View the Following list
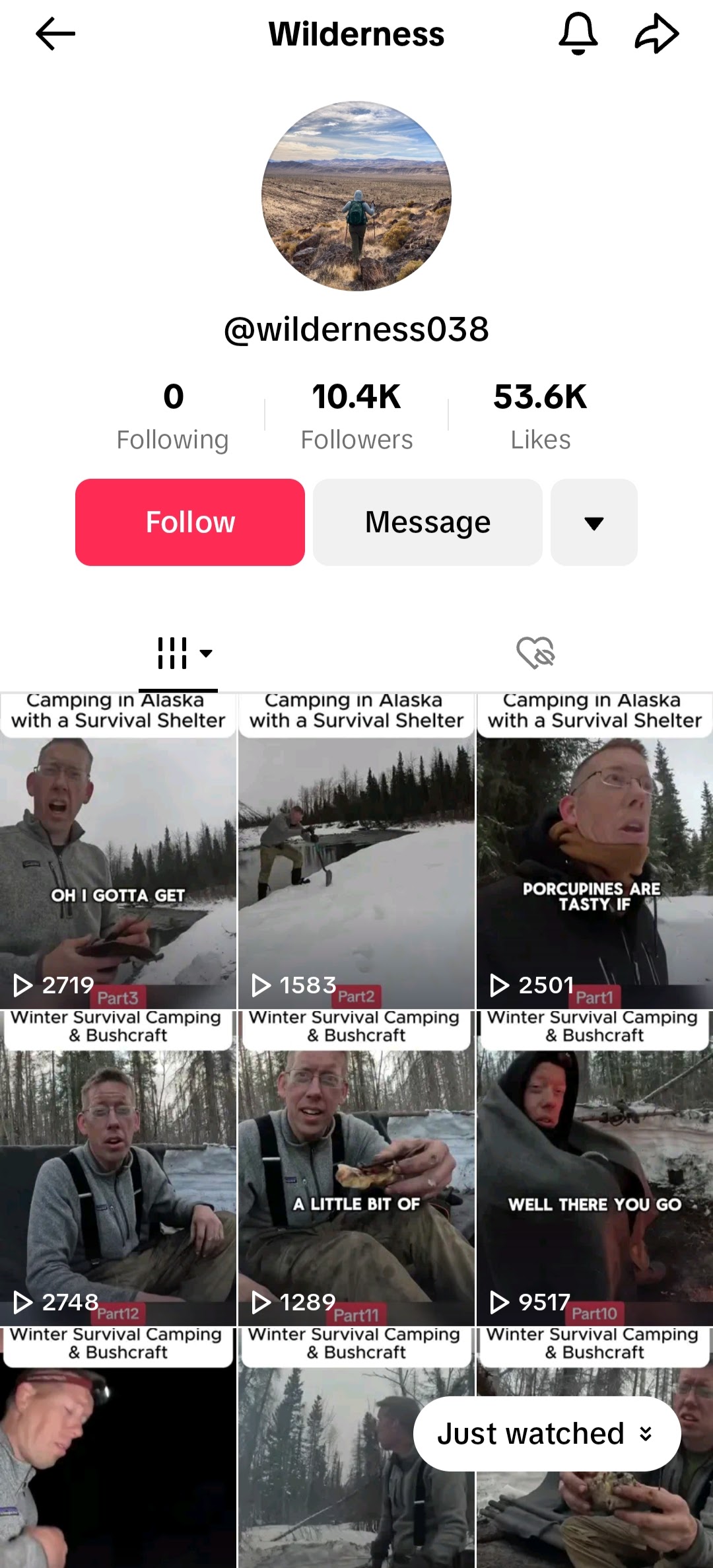 click(x=173, y=416)
